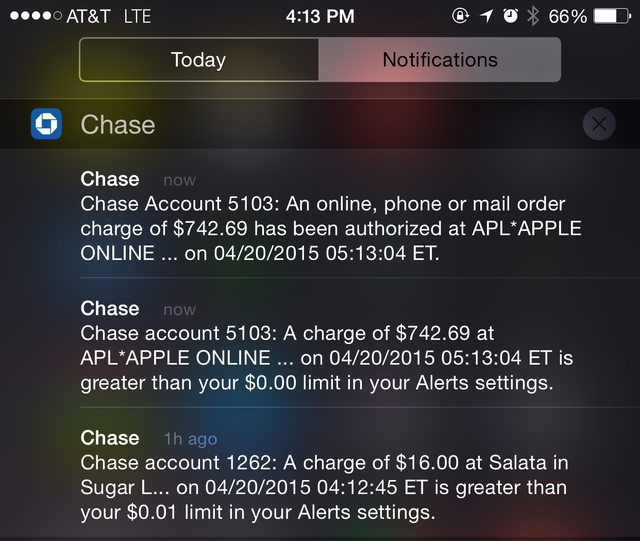The height and width of the screenshot is (541, 640).
Task: Select the Notifications tab
Action: tap(440, 60)
